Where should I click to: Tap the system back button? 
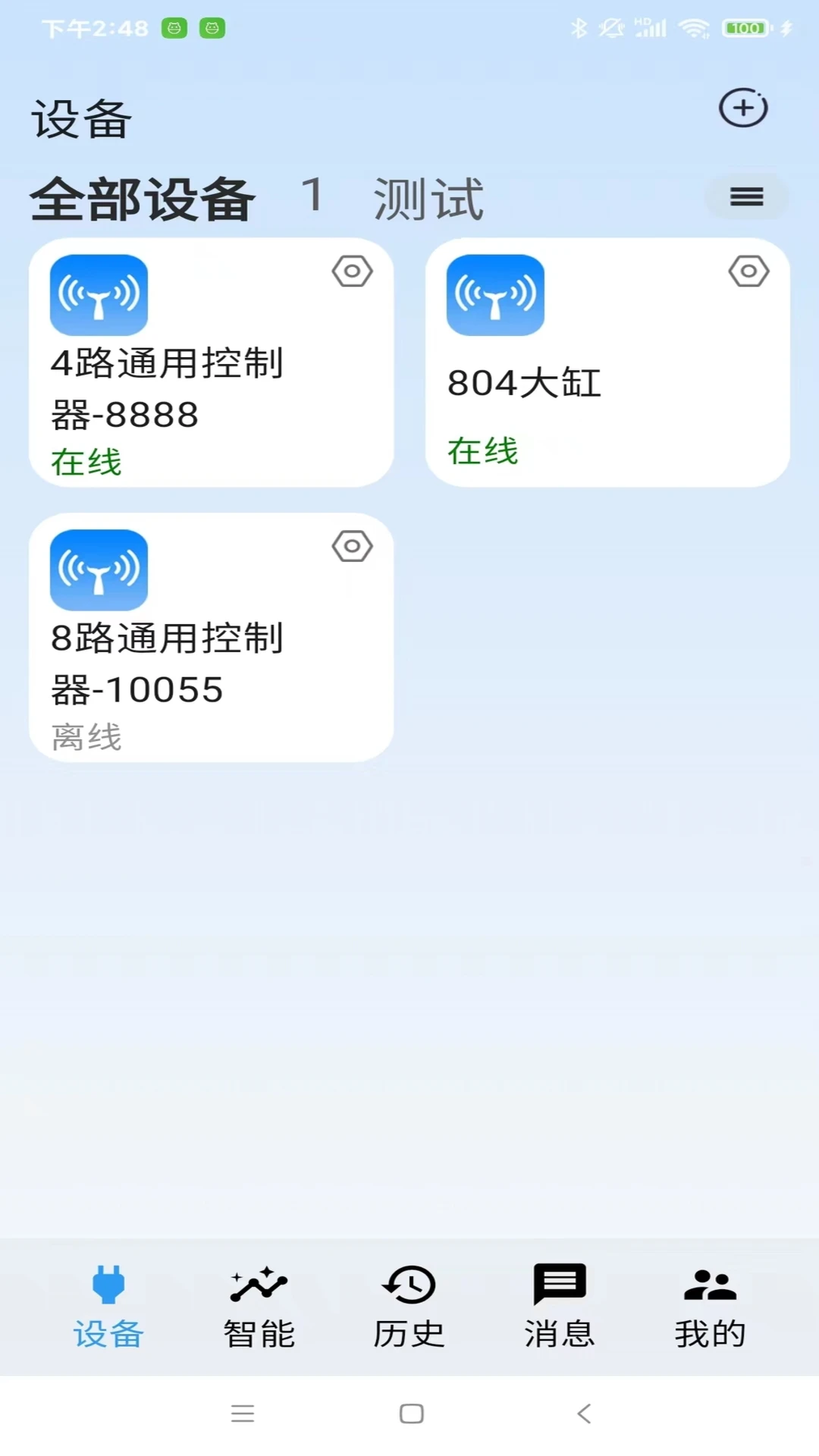coord(584,1414)
